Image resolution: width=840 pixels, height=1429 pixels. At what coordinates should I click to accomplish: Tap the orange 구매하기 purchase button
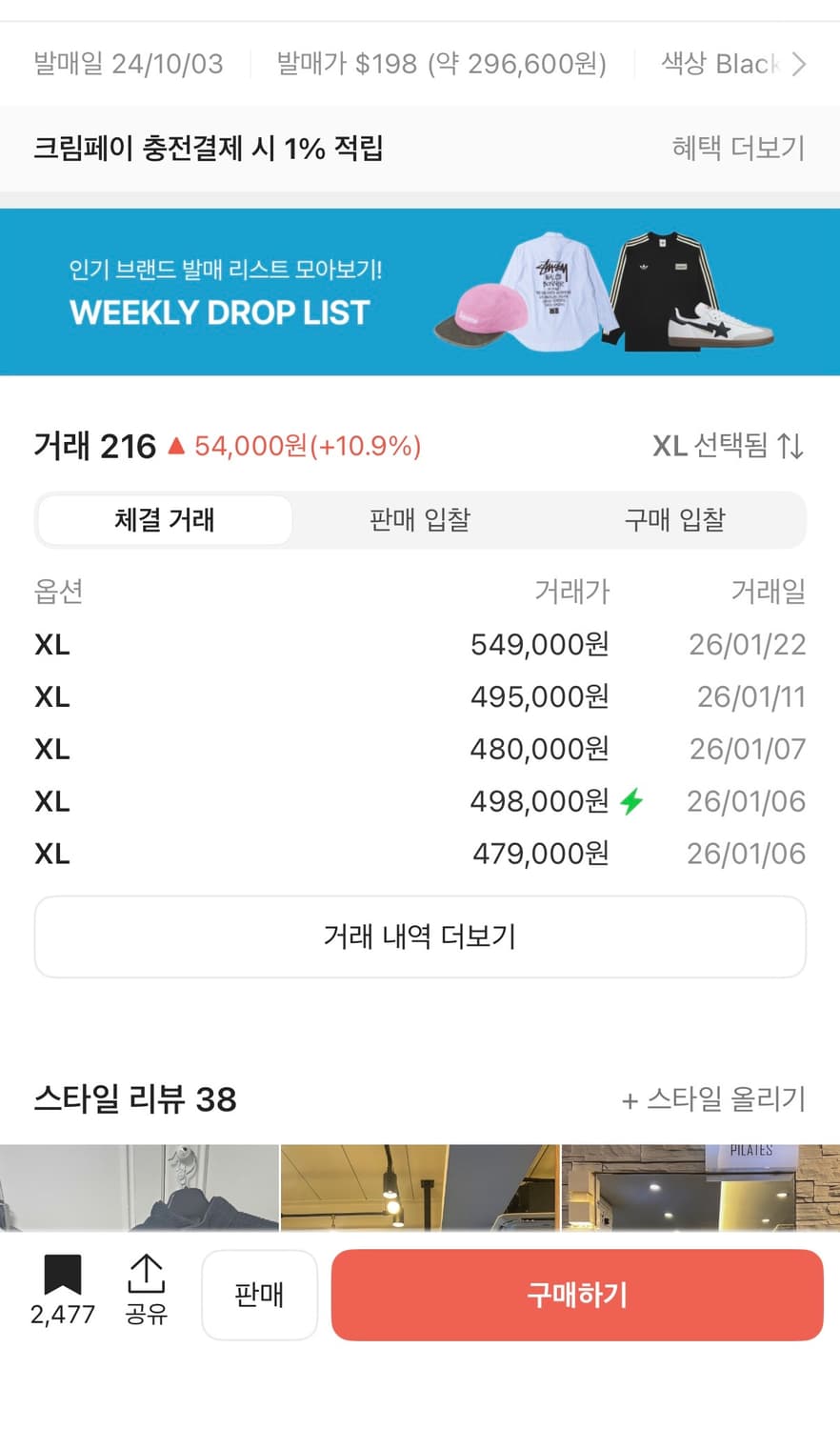point(575,1295)
